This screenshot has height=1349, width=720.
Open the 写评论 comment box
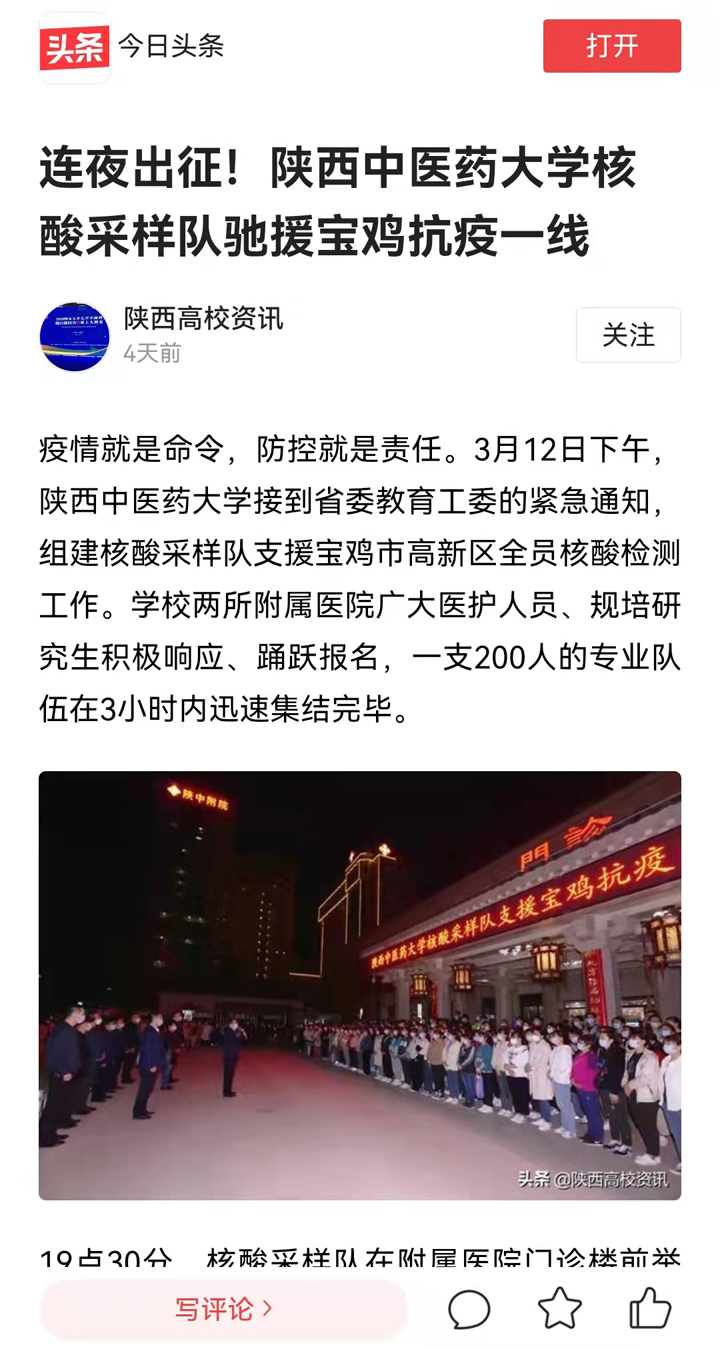click(x=224, y=1309)
